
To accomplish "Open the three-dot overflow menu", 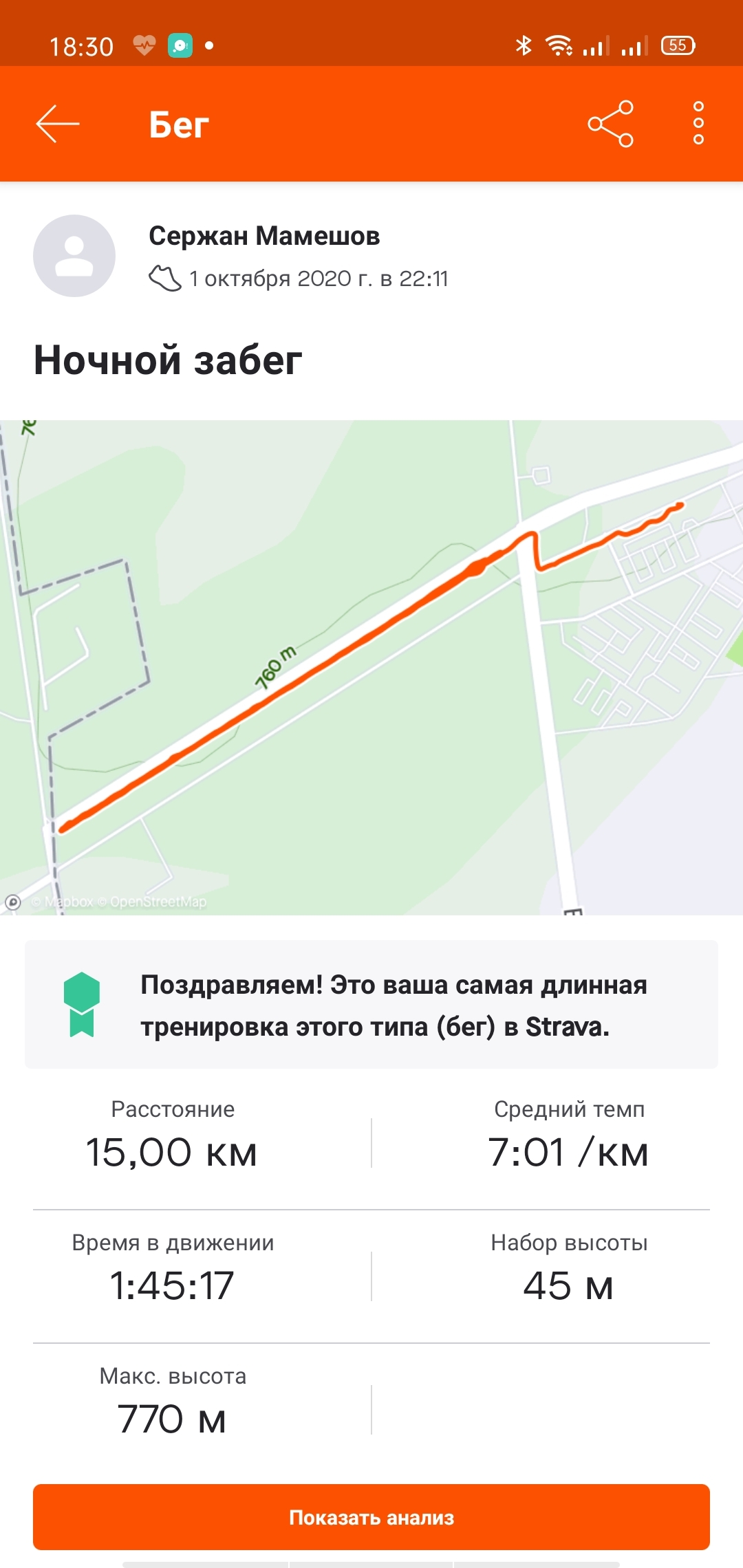I will (x=698, y=124).
